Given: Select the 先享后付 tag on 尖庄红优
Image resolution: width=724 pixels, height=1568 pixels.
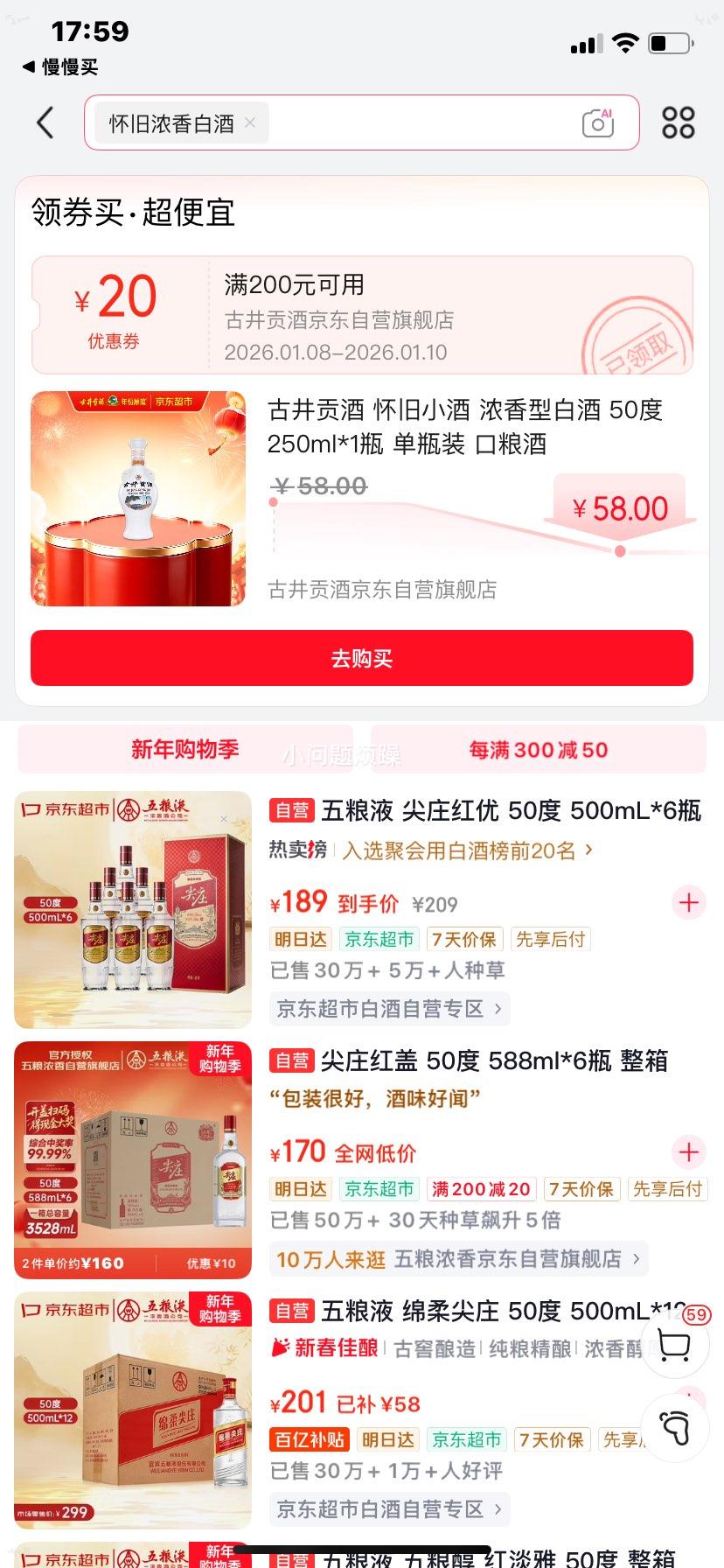Looking at the screenshot, I should point(550,938).
